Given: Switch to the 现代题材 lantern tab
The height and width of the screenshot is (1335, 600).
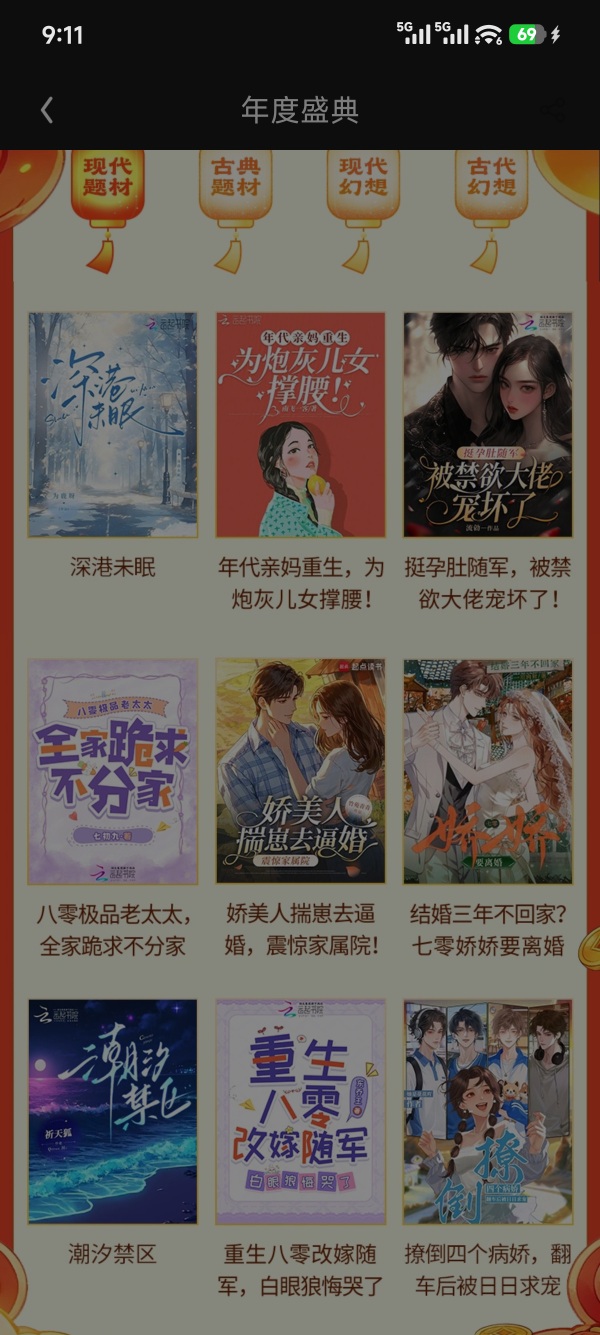Looking at the screenshot, I should coord(108,178).
